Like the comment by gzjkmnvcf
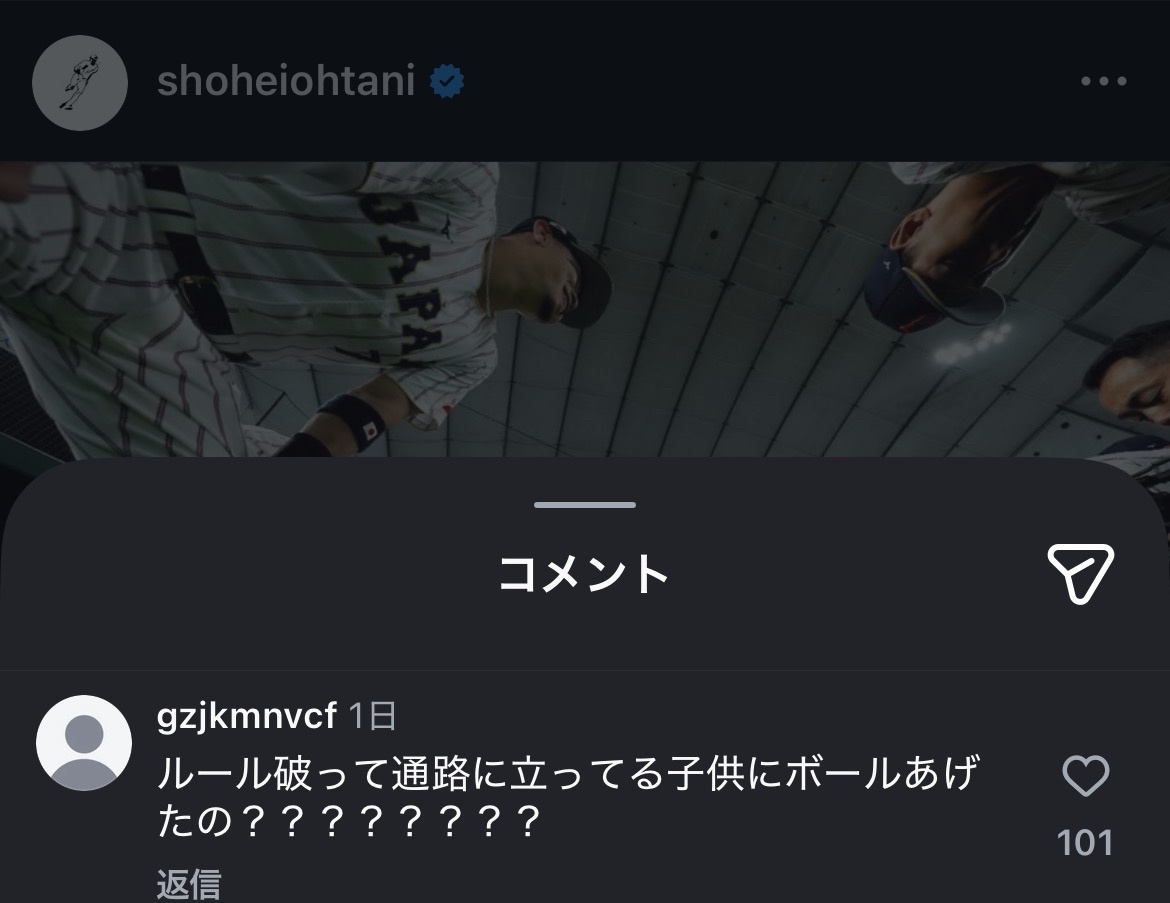 (1086, 776)
